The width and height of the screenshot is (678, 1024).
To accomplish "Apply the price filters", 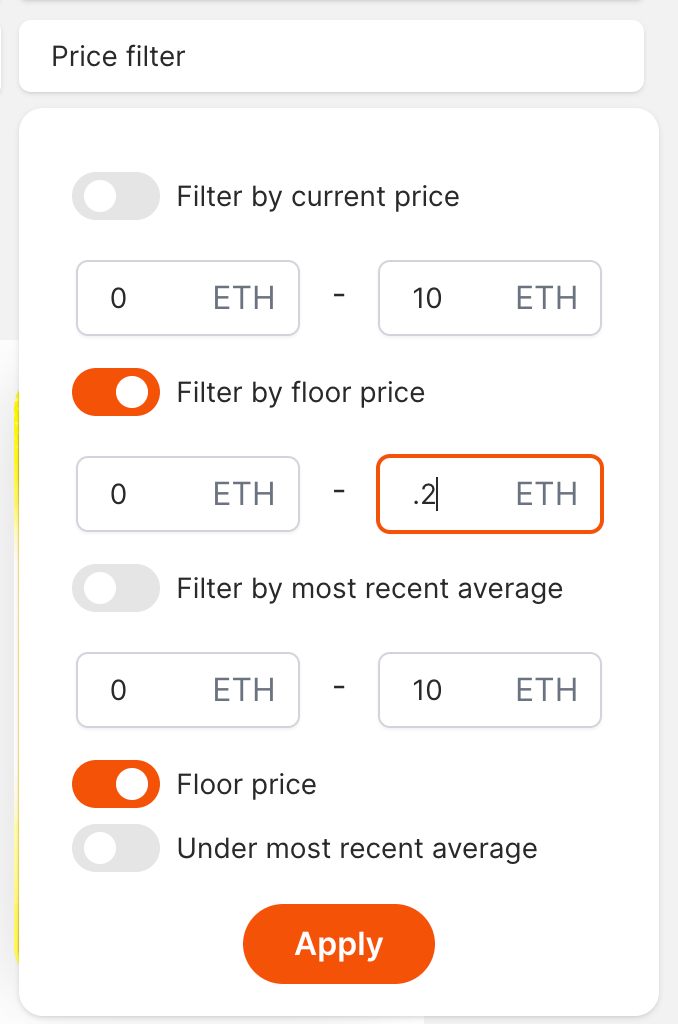I will (339, 944).
